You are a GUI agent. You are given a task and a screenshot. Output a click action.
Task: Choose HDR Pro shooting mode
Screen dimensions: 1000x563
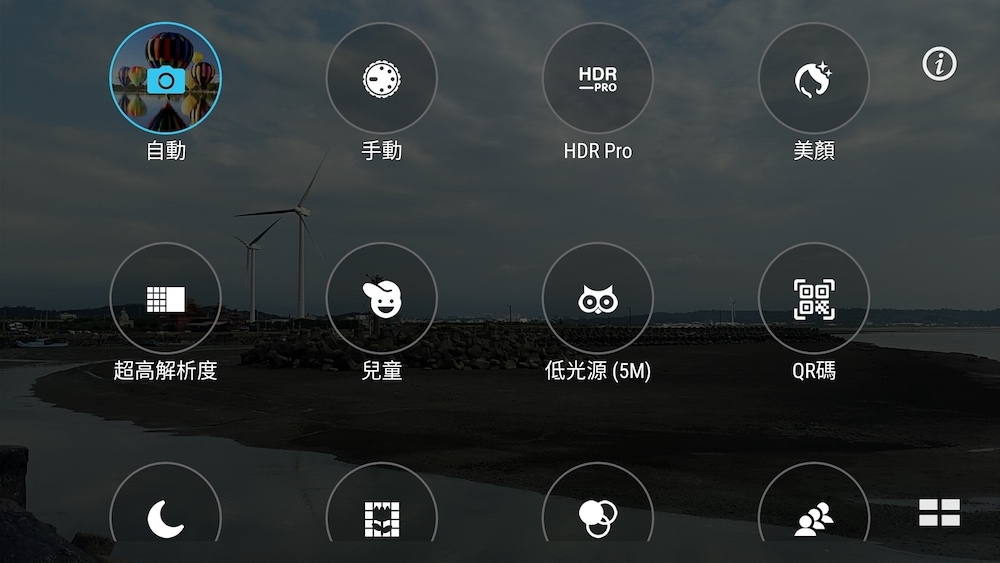click(x=597, y=78)
